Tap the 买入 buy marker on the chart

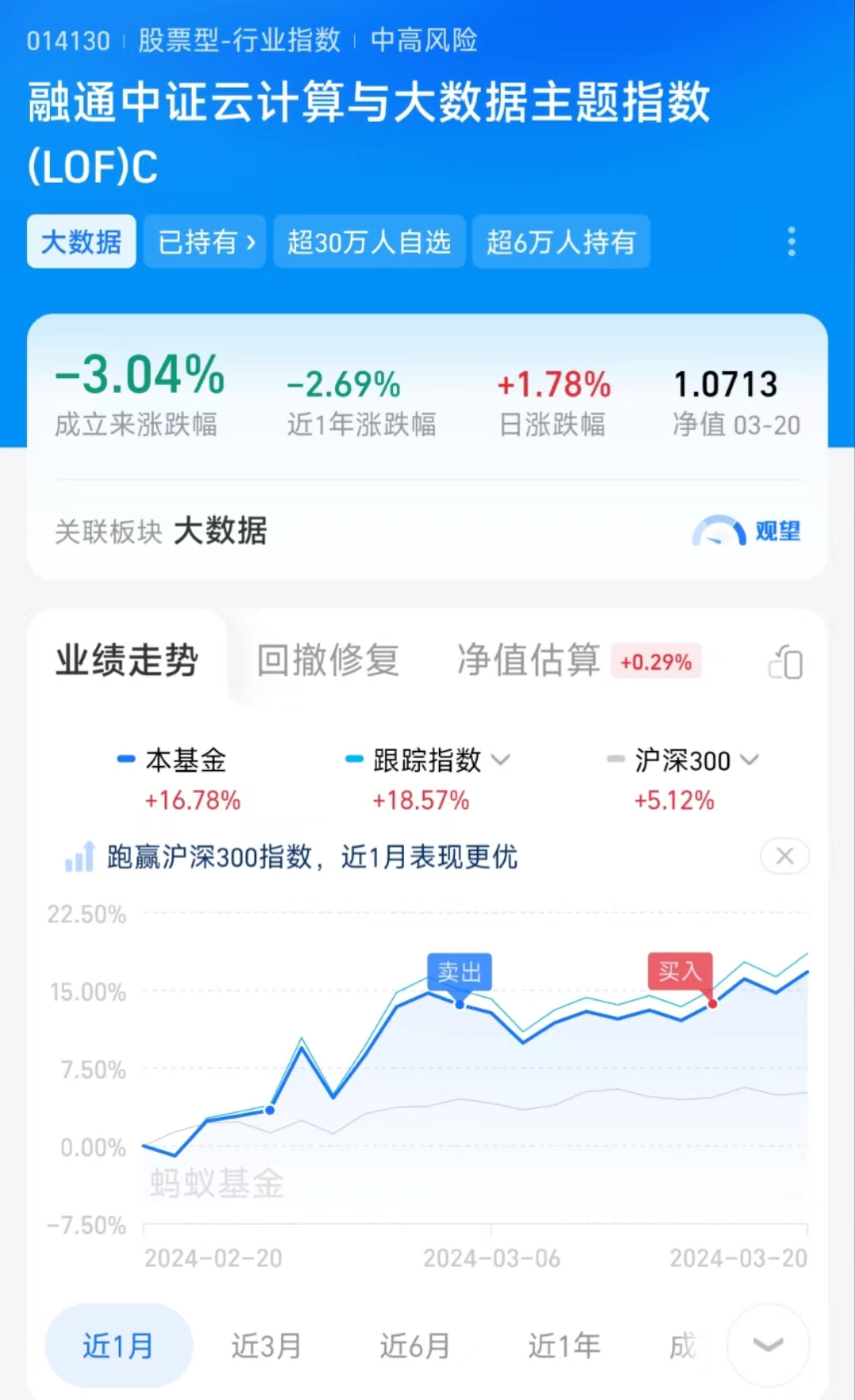coord(681,971)
